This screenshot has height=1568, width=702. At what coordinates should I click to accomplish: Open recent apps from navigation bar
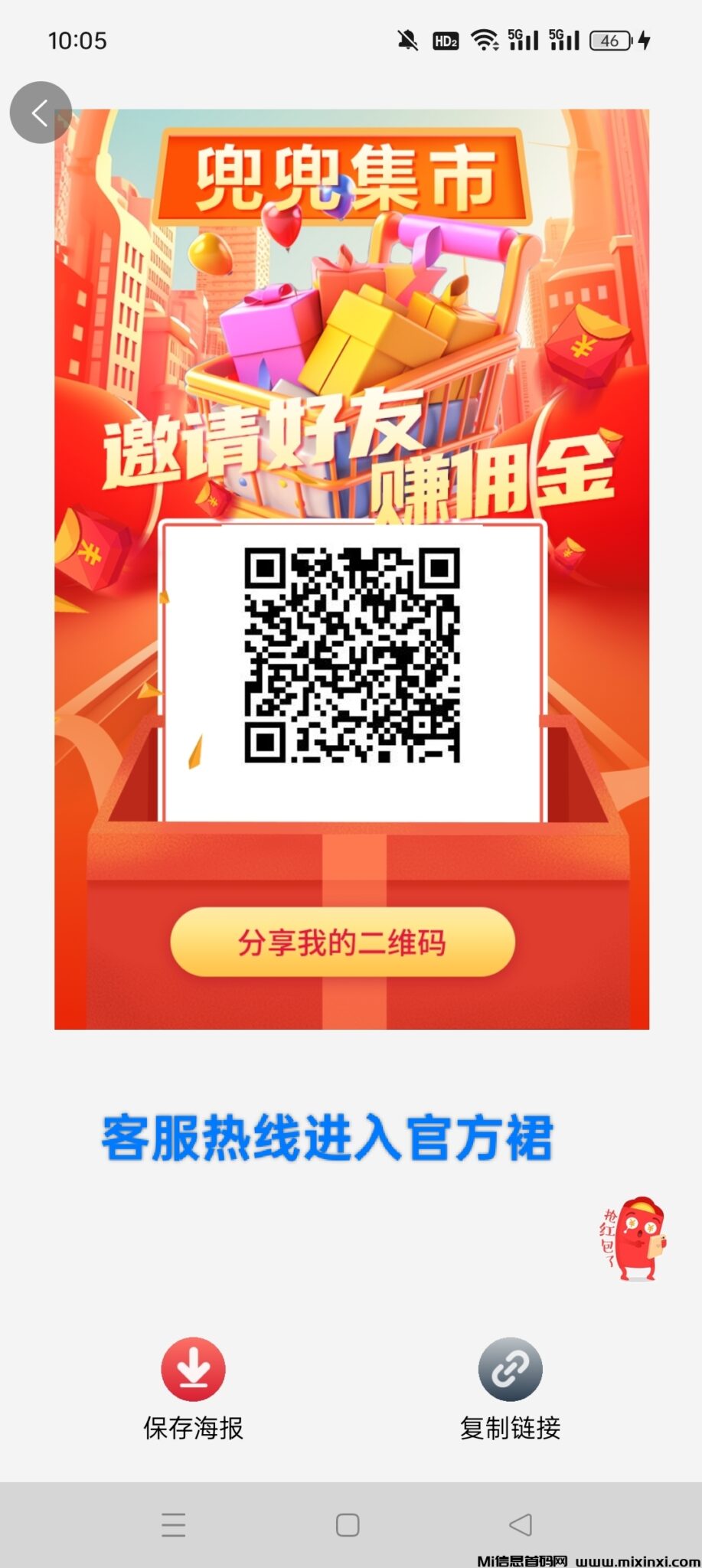tap(174, 1524)
